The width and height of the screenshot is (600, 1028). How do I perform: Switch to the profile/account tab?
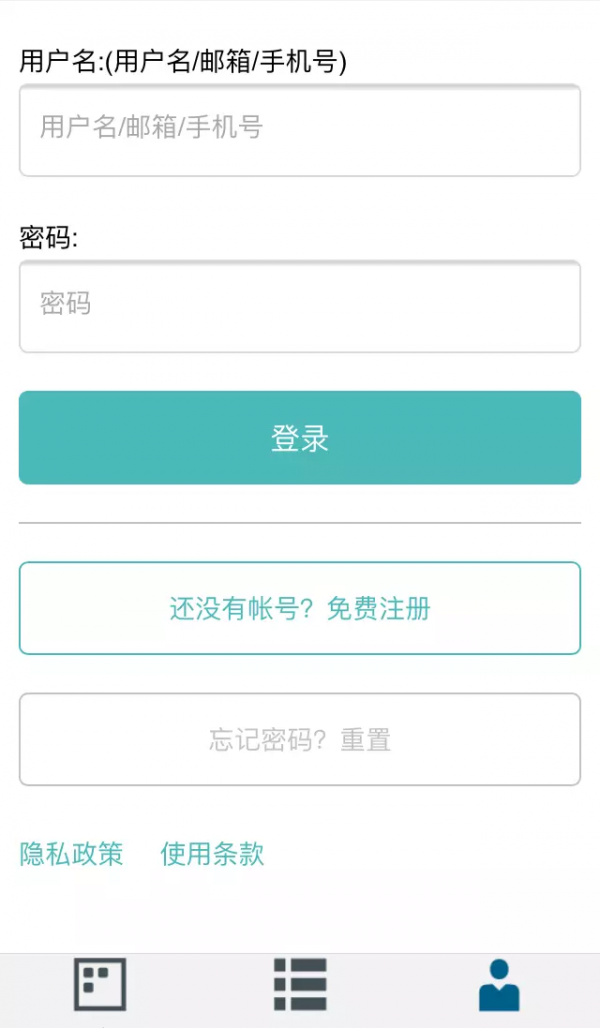(x=499, y=985)
